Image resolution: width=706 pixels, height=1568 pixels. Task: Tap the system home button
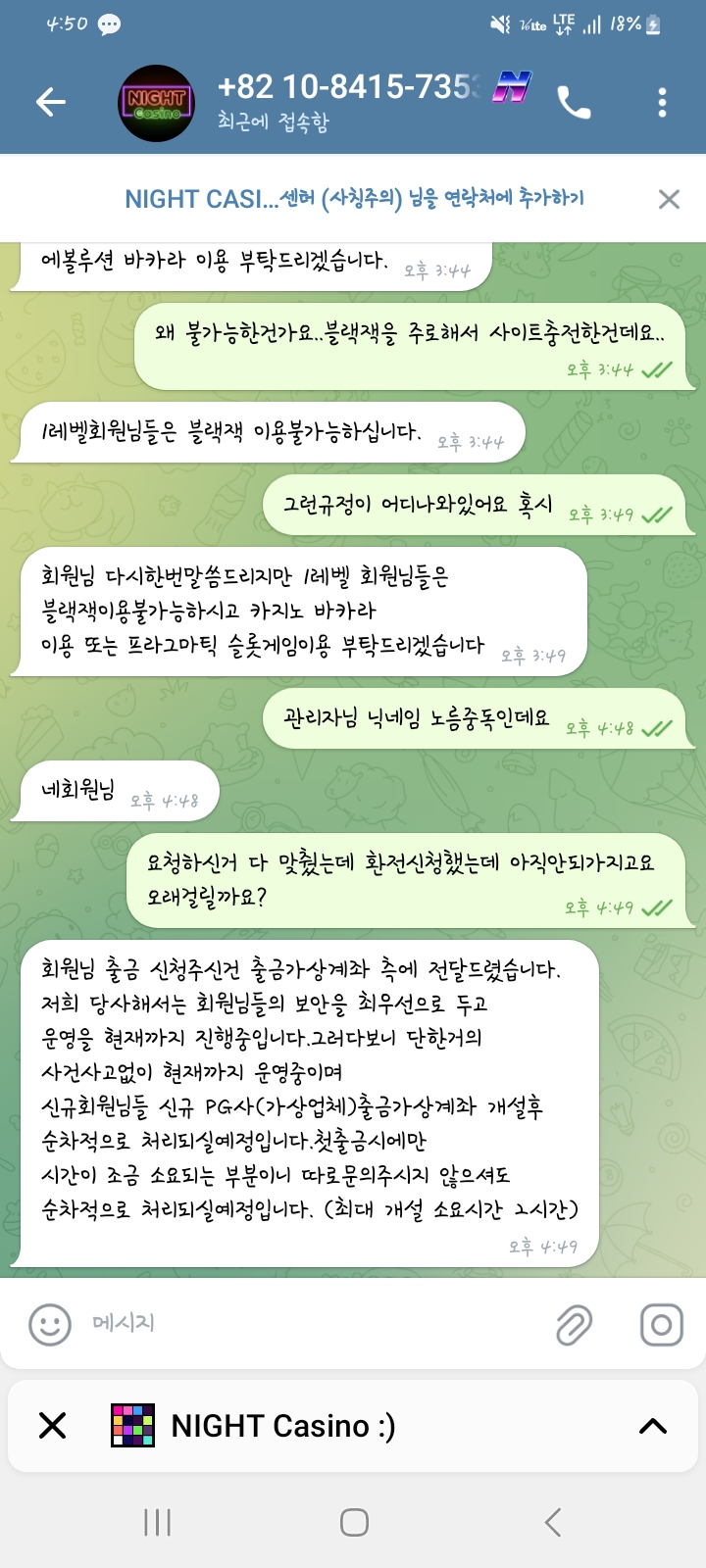[354, 1522]
